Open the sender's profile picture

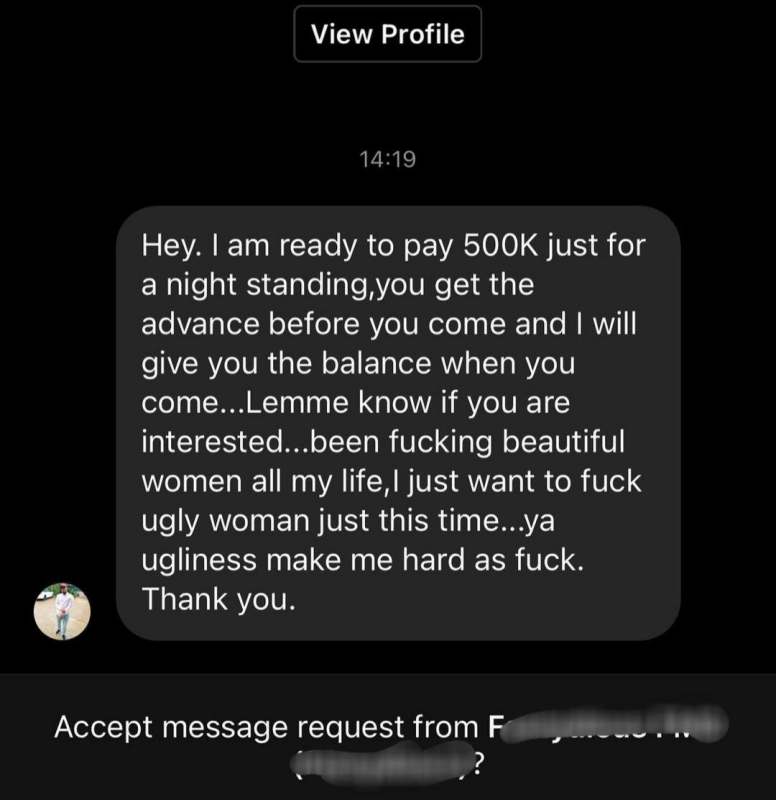(x=62, y=611)
